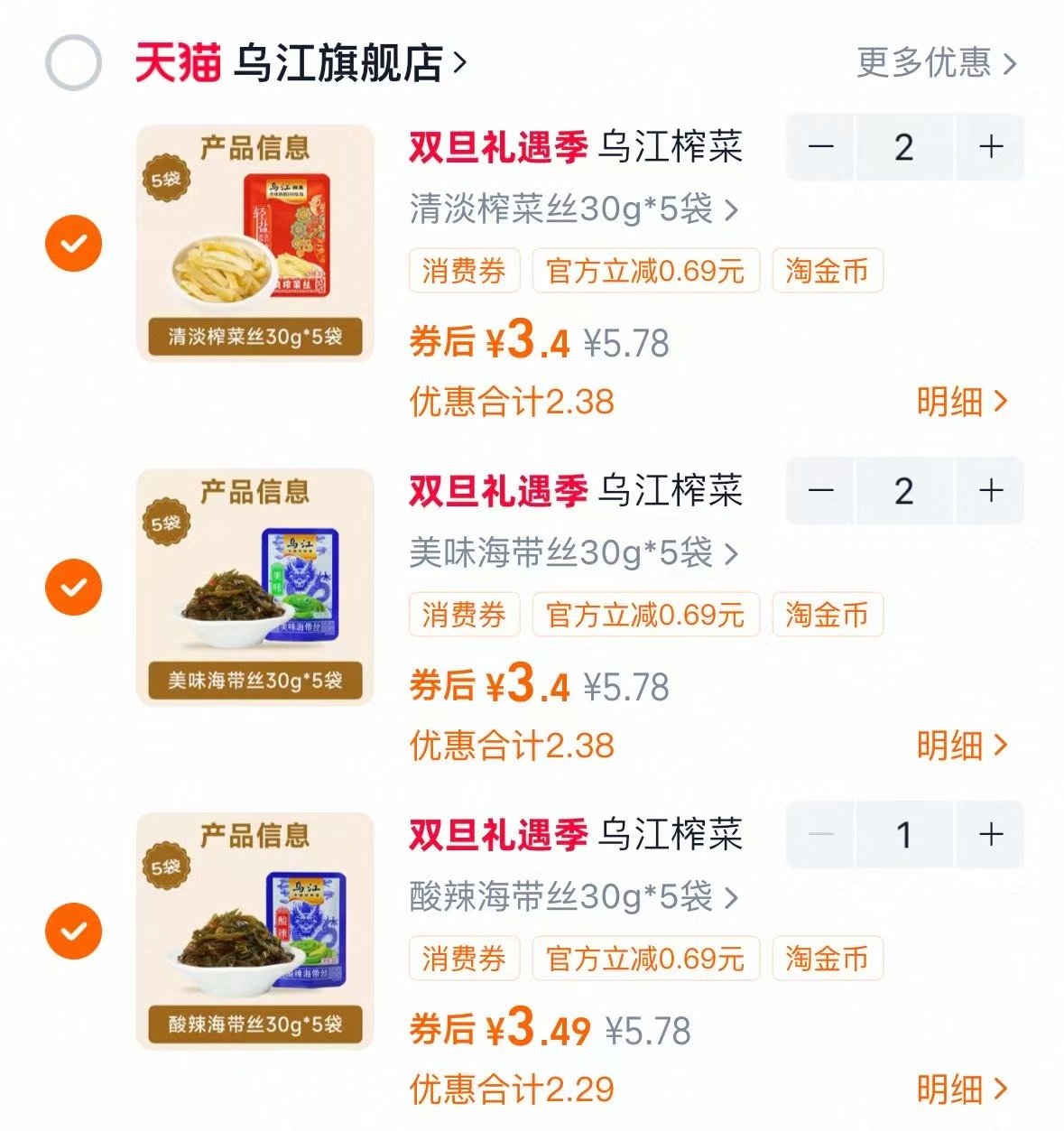Viewport: 1064px width, 1131px height.
Task: Select the 乌江旗舰店 store checkbox circle
Action: pyautogui.click(x=73, y=62)
